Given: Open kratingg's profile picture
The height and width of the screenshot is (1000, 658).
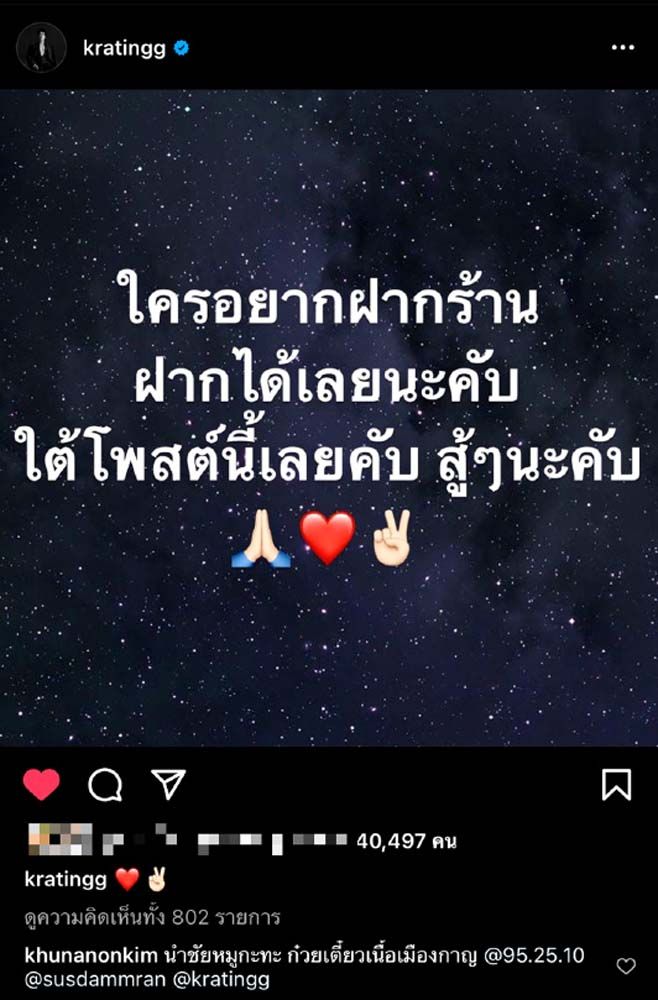Looking at the screenshot, I should pyautogui.click(x=41, y=47).
